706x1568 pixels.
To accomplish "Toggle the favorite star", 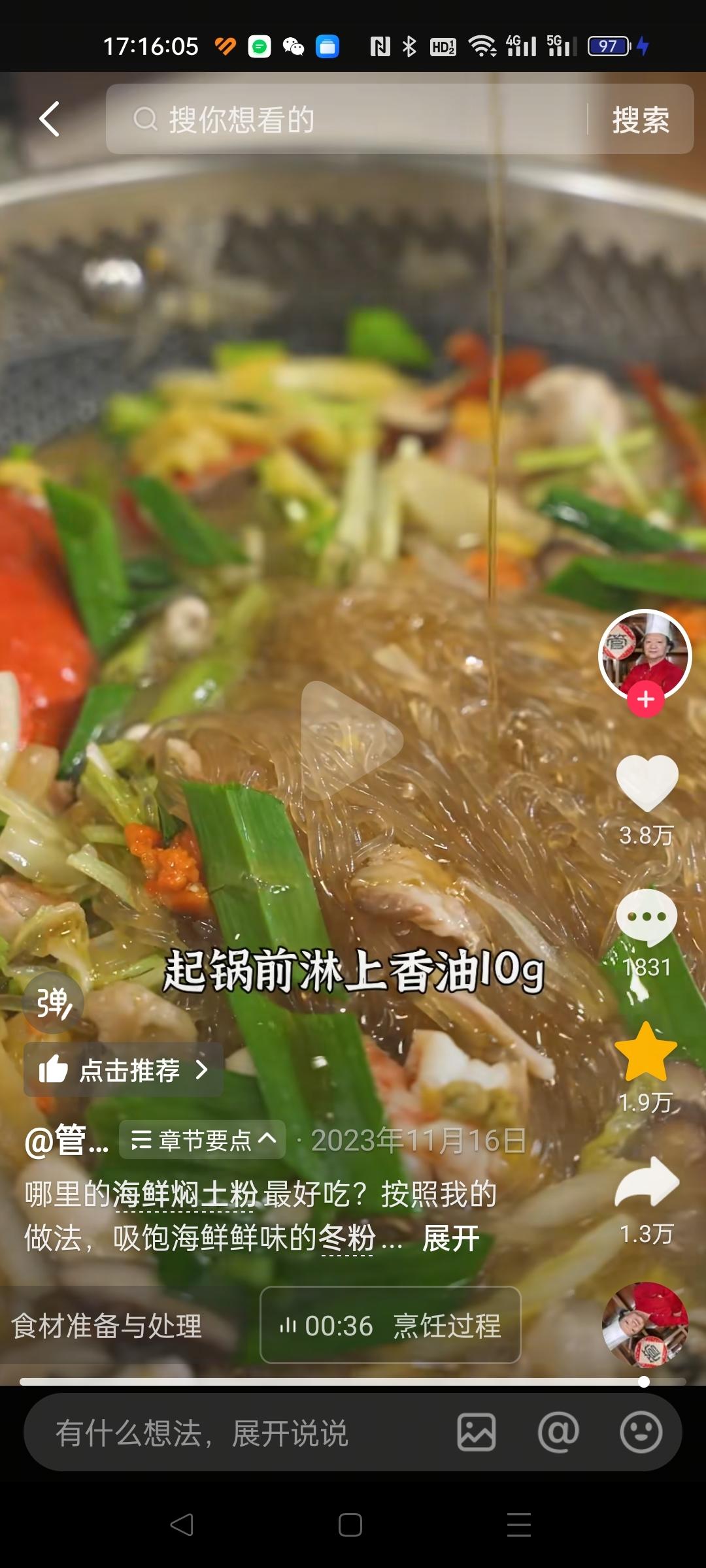I will click(646, 1052).
